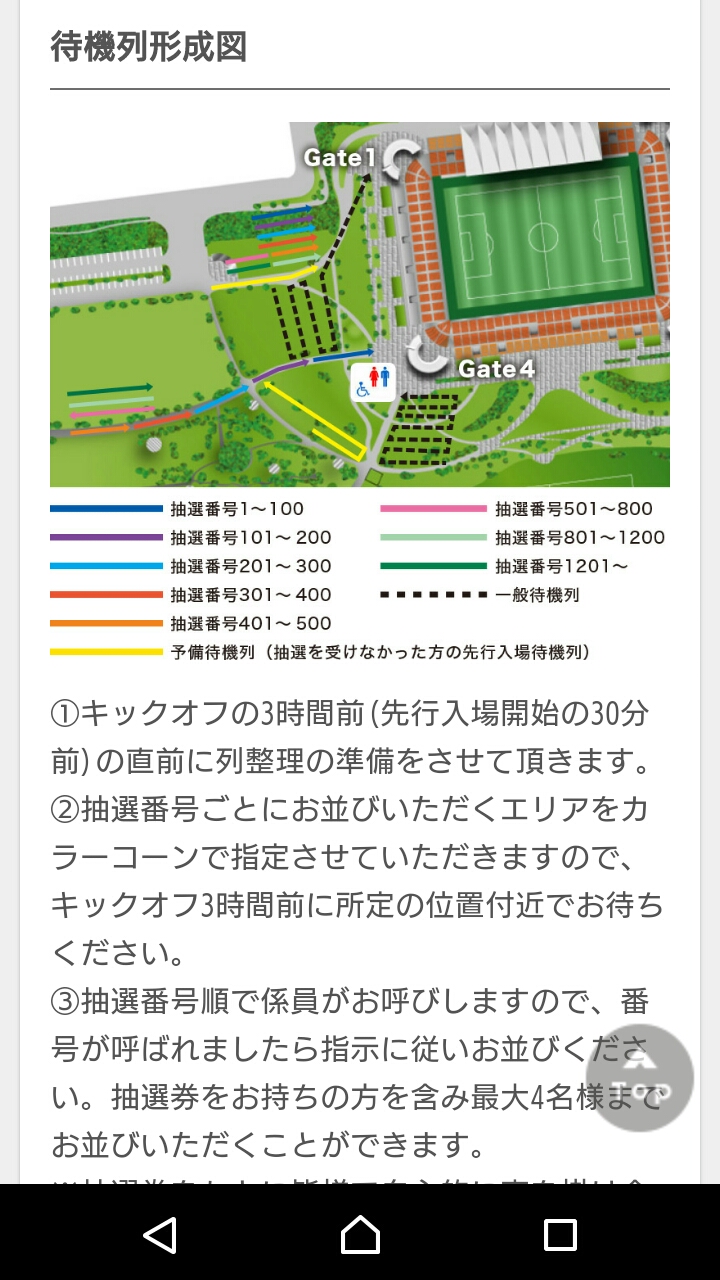The image size is (720, 1280).
Task: Return to the home screen
Action: pos(360,1235)
